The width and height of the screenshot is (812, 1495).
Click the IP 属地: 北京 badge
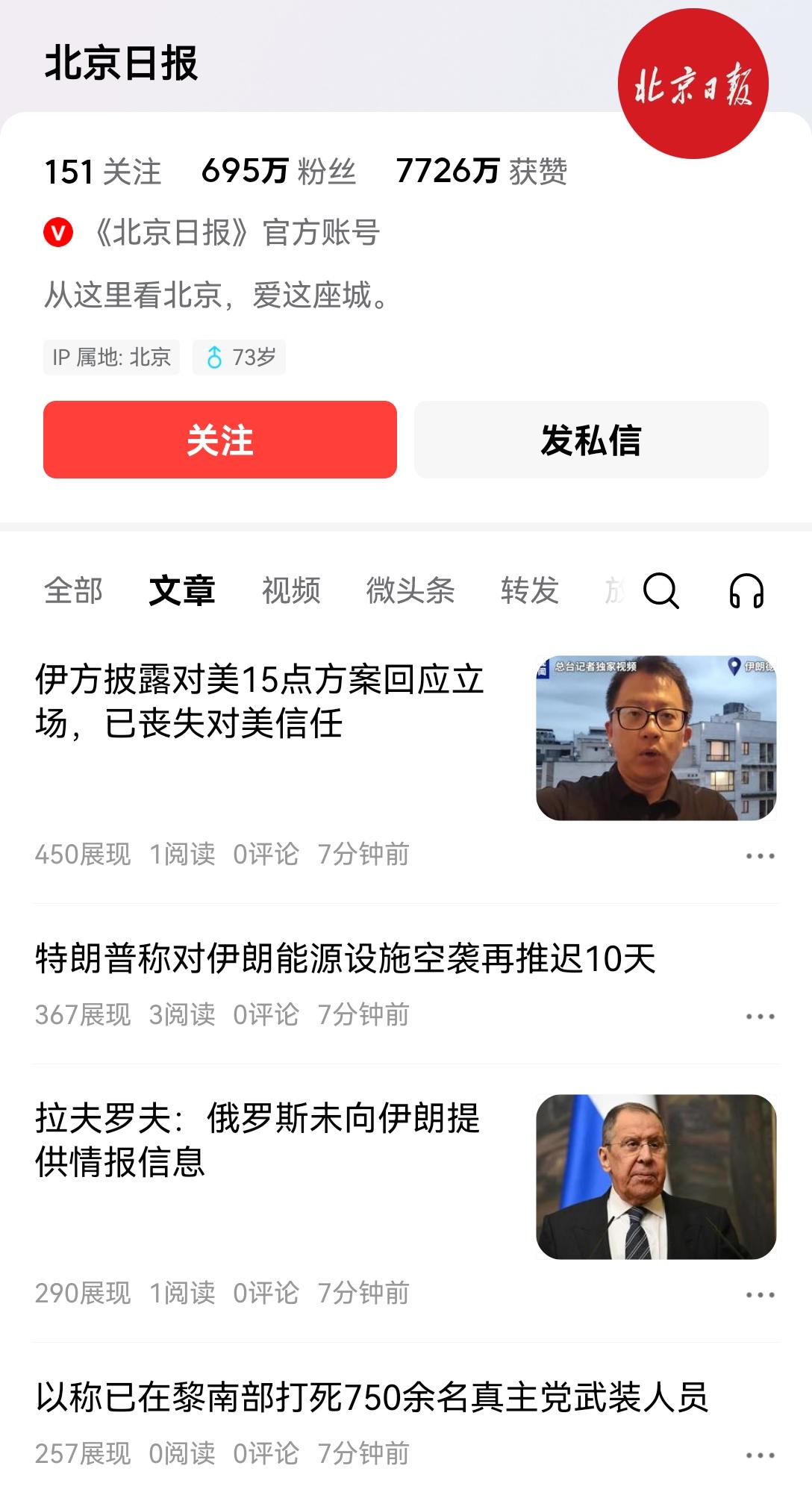(x=111, y=358)
